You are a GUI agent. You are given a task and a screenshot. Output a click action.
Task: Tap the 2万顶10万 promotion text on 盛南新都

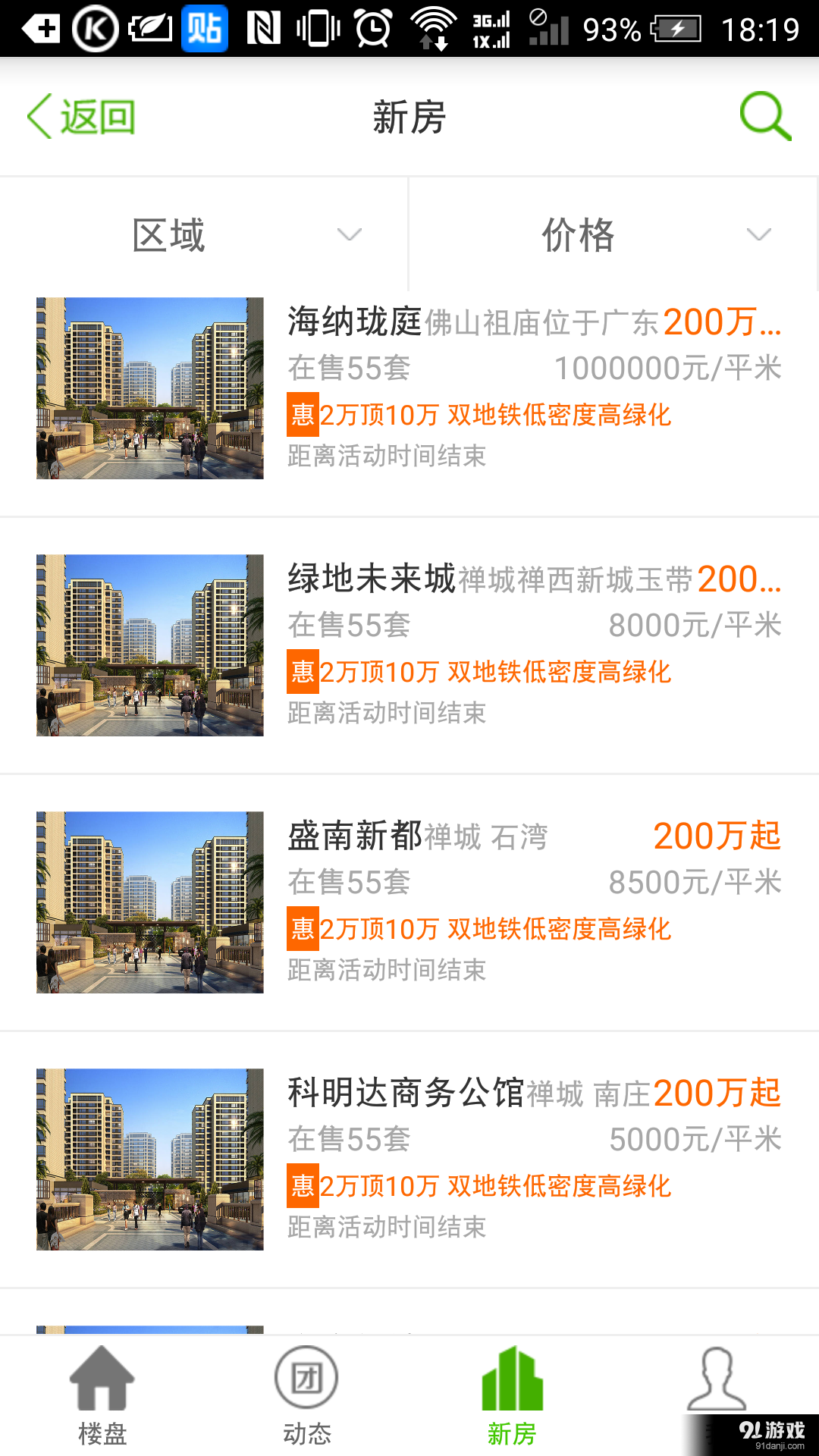pos(379,929)
